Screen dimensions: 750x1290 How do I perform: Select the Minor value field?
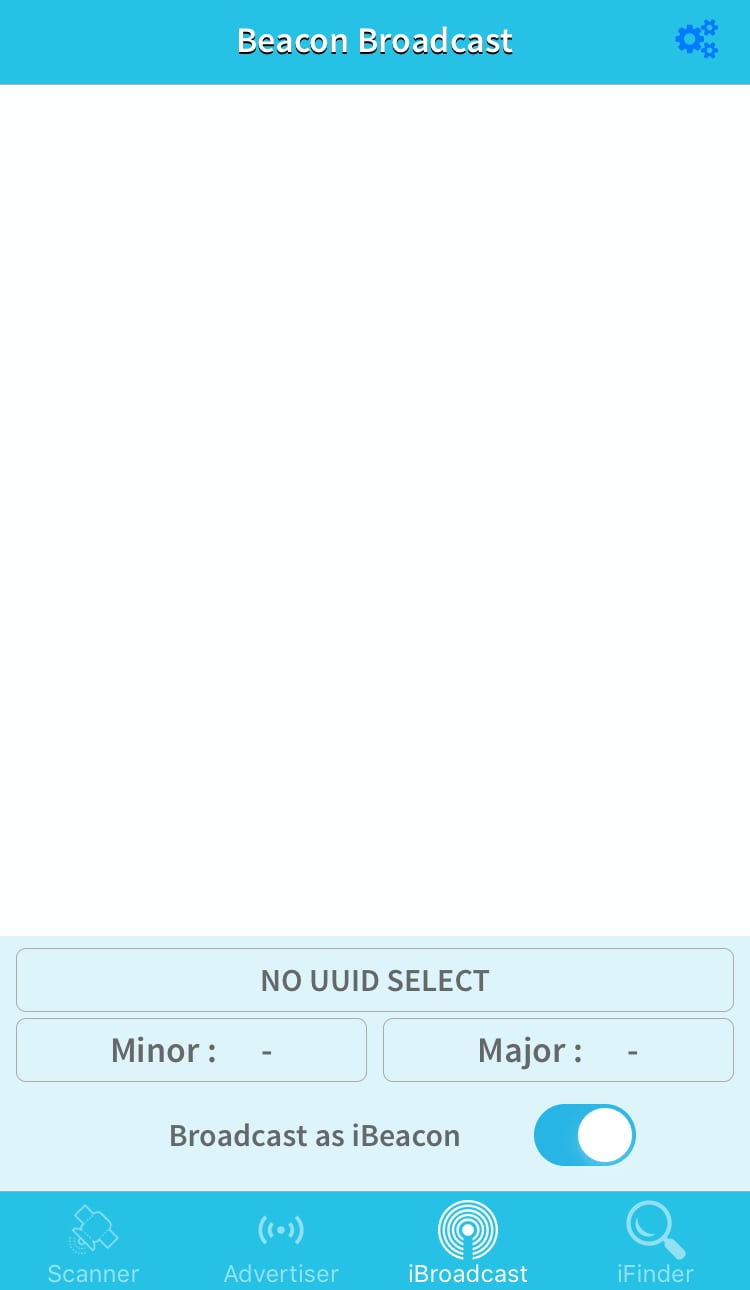tap(191, 1050)
